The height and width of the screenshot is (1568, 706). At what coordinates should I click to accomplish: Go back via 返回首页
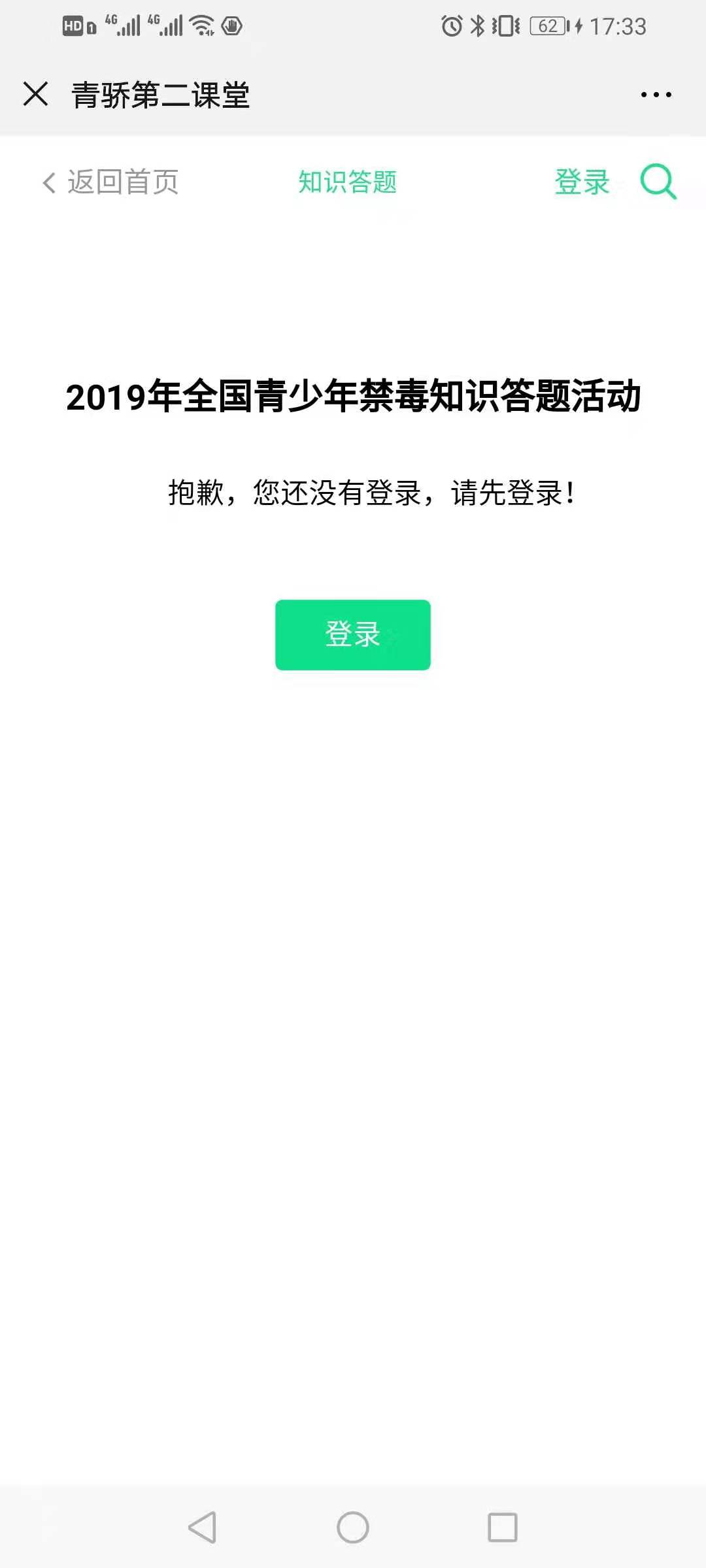pyautogui.click(x=110, y=182)
